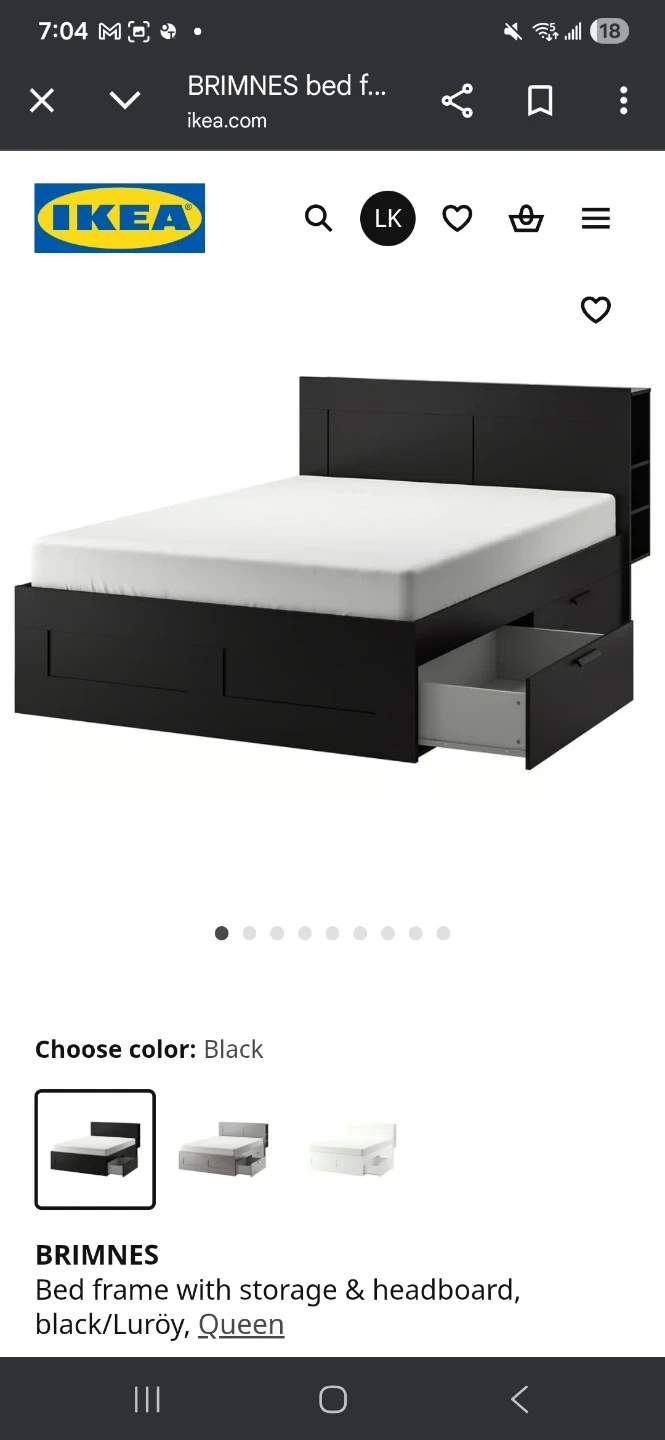View the favorites list in the header
The height and width of the screenshot is (1440, 665).
point(457,218)
